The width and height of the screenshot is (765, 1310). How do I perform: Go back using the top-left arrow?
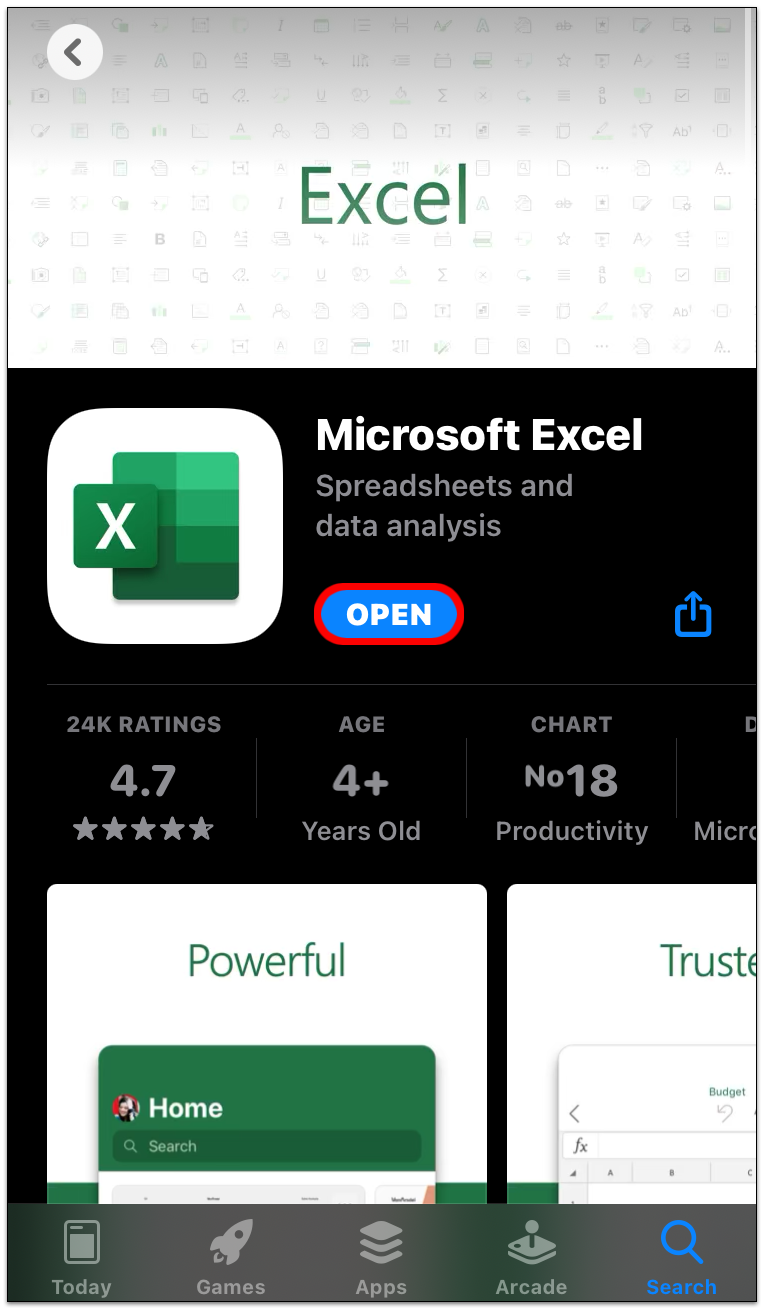tap(74, 52)
